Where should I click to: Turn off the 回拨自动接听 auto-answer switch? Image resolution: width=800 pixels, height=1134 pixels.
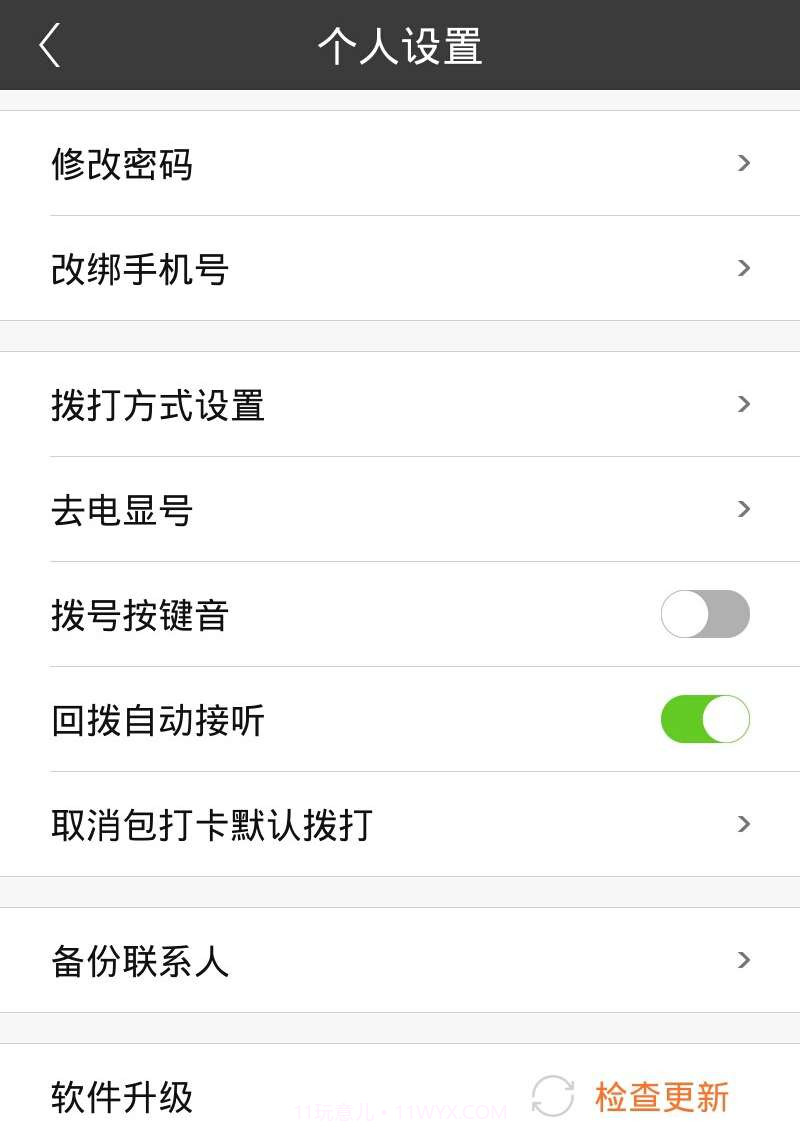[x=705, y=719]
